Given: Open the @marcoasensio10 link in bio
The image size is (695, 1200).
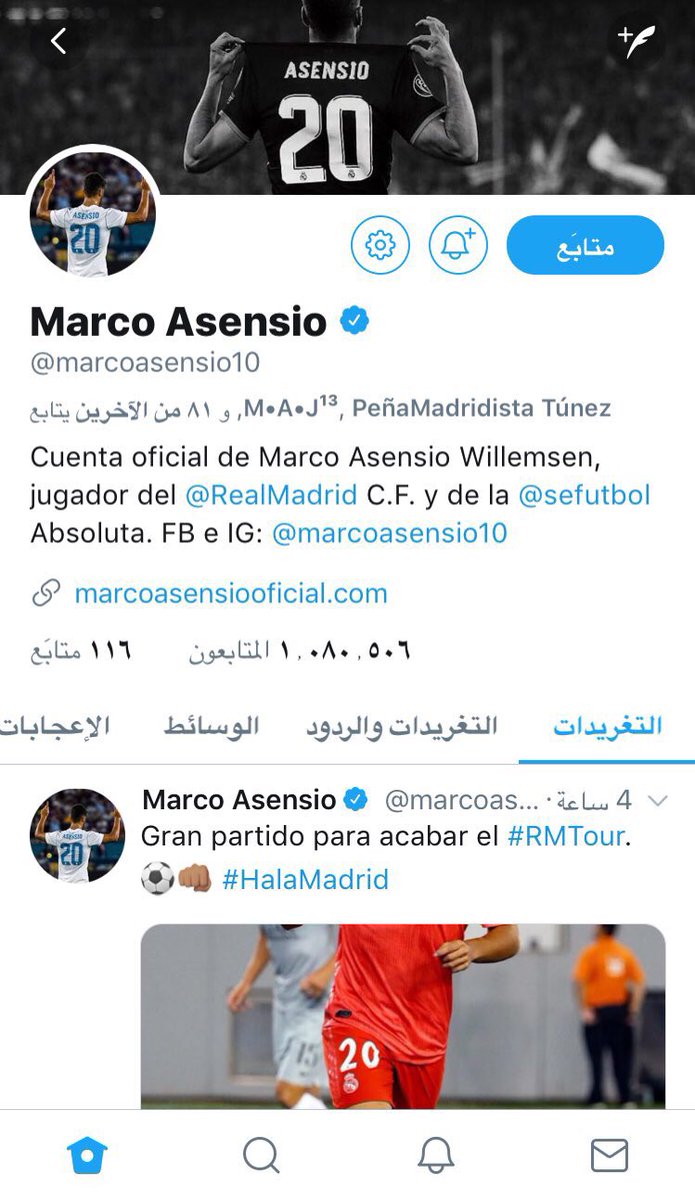Looking at the screenshot, I should pos(389,533).
